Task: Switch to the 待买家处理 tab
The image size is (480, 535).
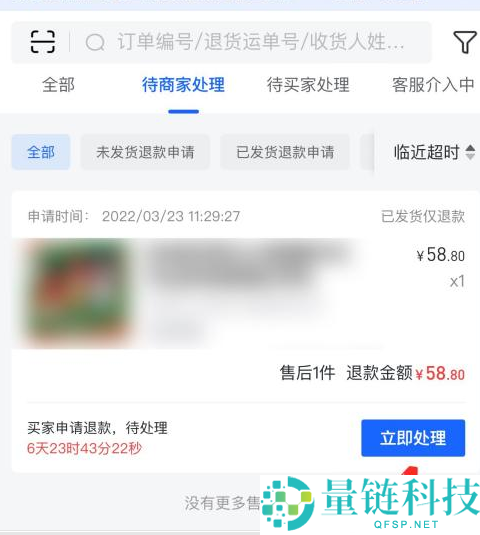Action: click(308, 85)
